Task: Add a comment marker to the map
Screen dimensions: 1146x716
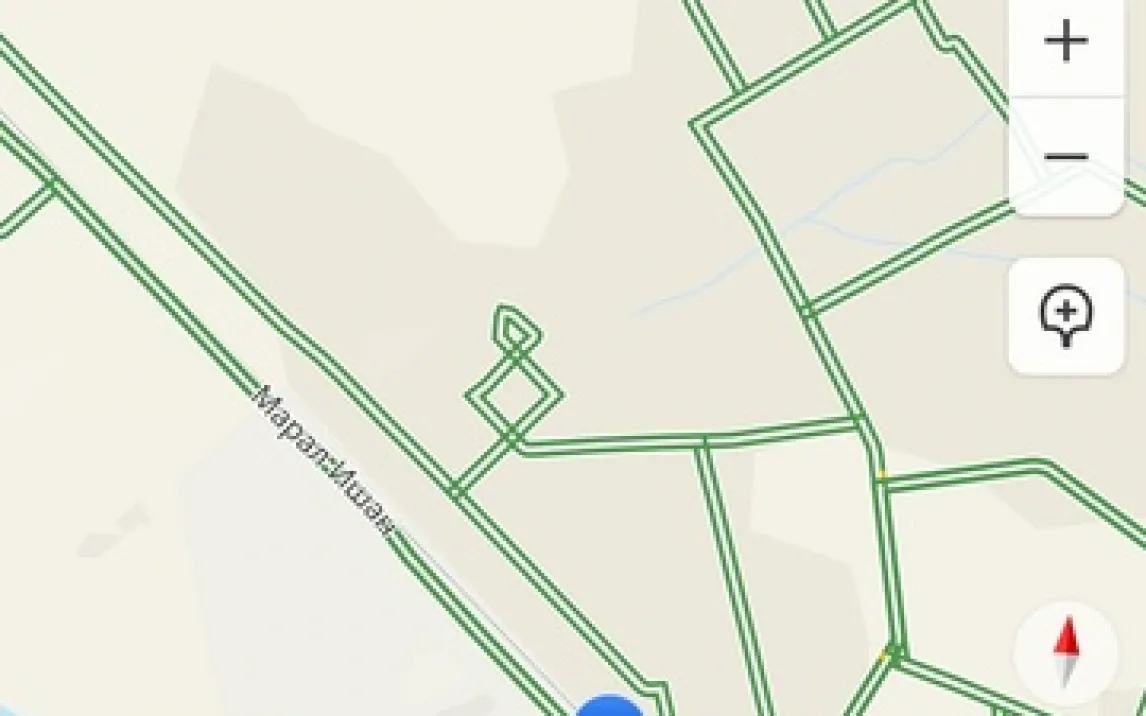Action: (1066, 317)
